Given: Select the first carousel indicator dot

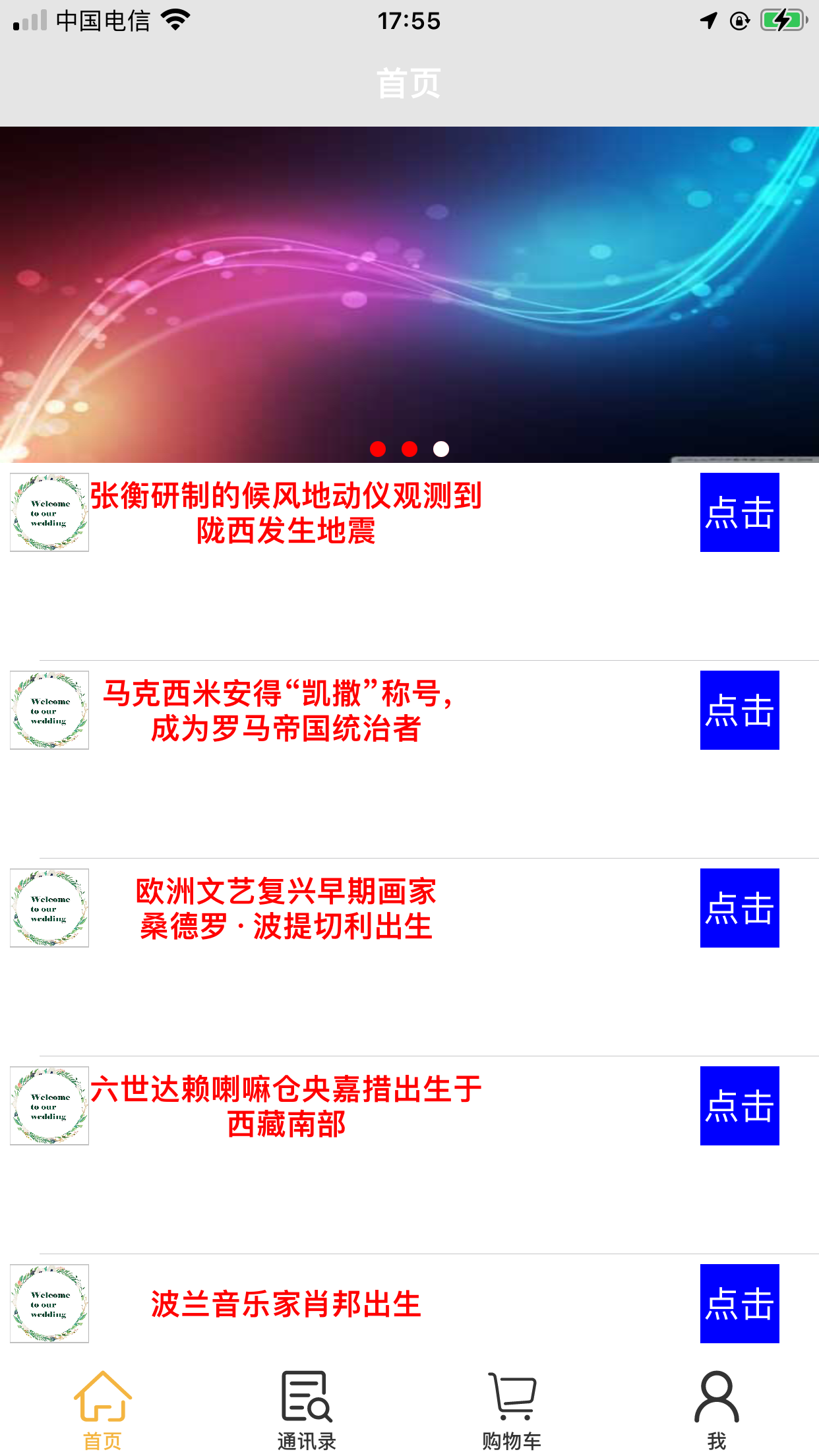Looking at the screenshot, I should [379, 449].
